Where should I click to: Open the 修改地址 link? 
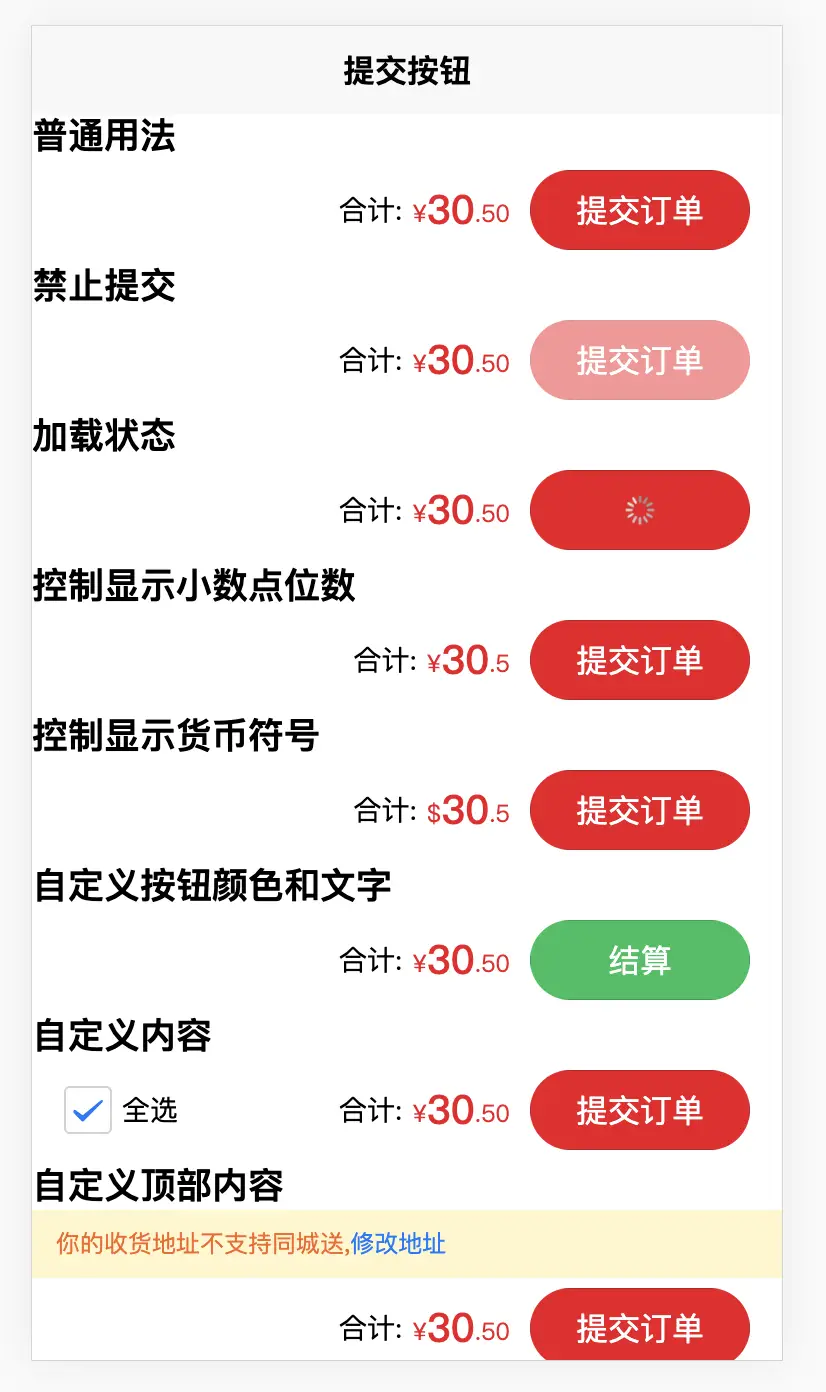[x=398, y=1244]
